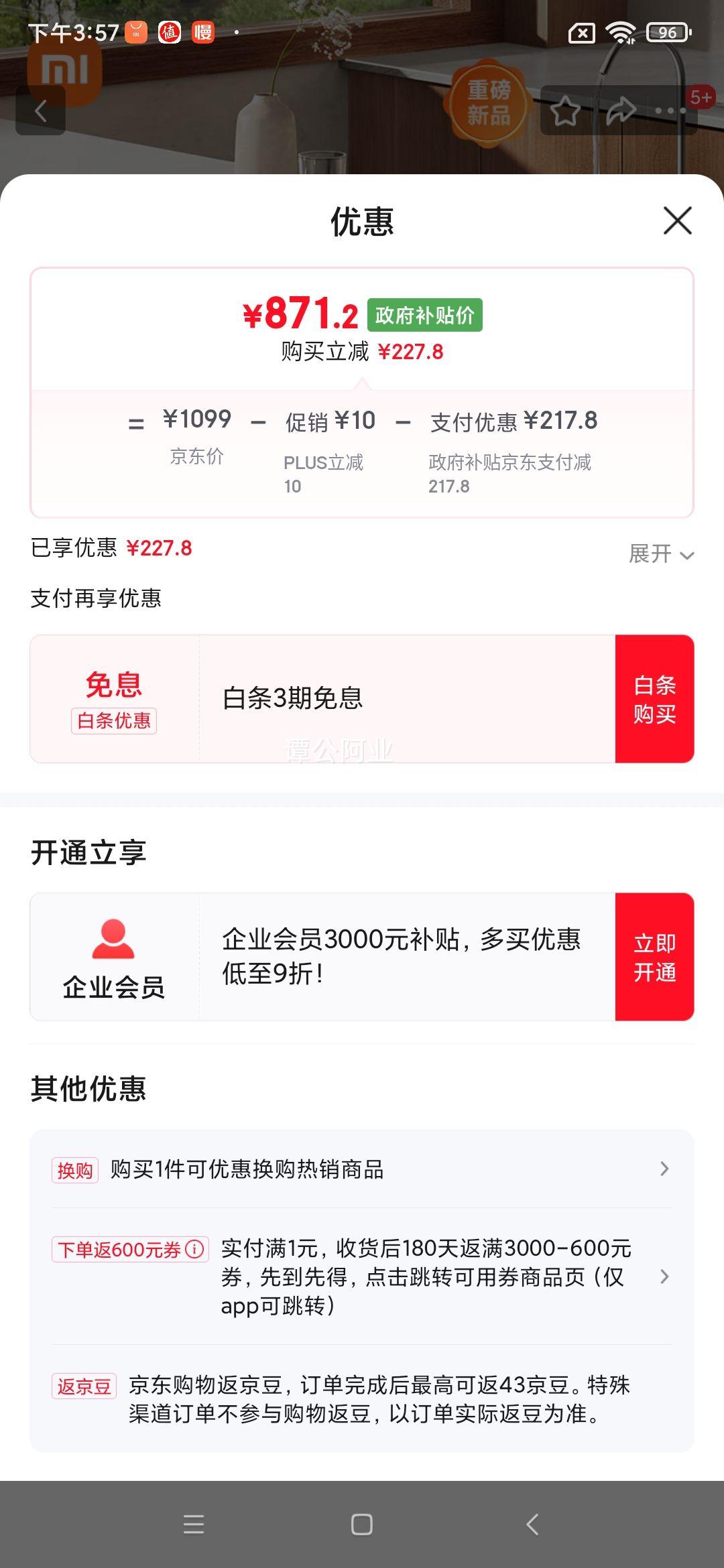Show info icon next to 下单返600元券
Screen dimensions: 724x1568
[195, 1249]
